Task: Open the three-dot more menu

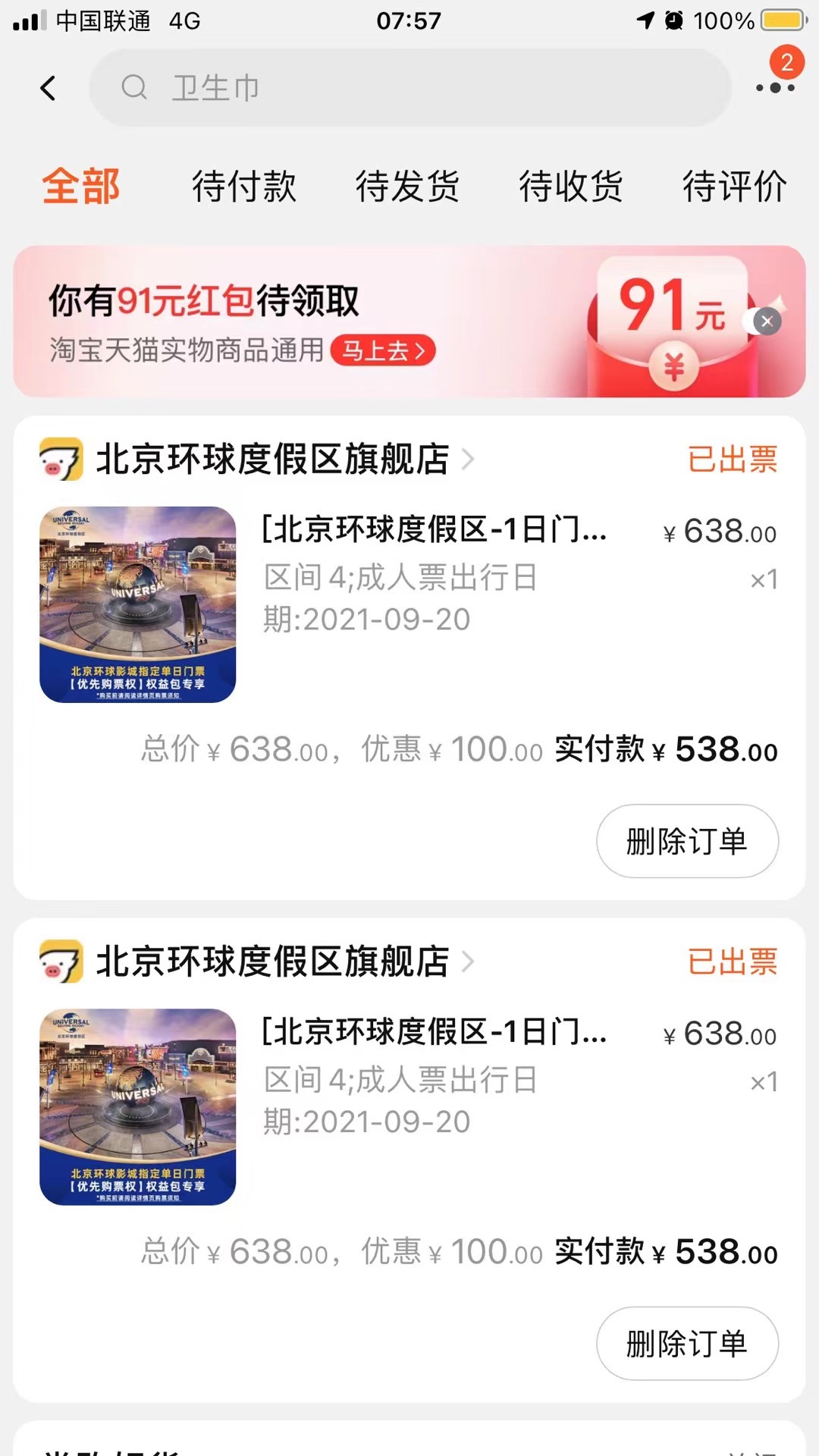Action: (775, 88)
